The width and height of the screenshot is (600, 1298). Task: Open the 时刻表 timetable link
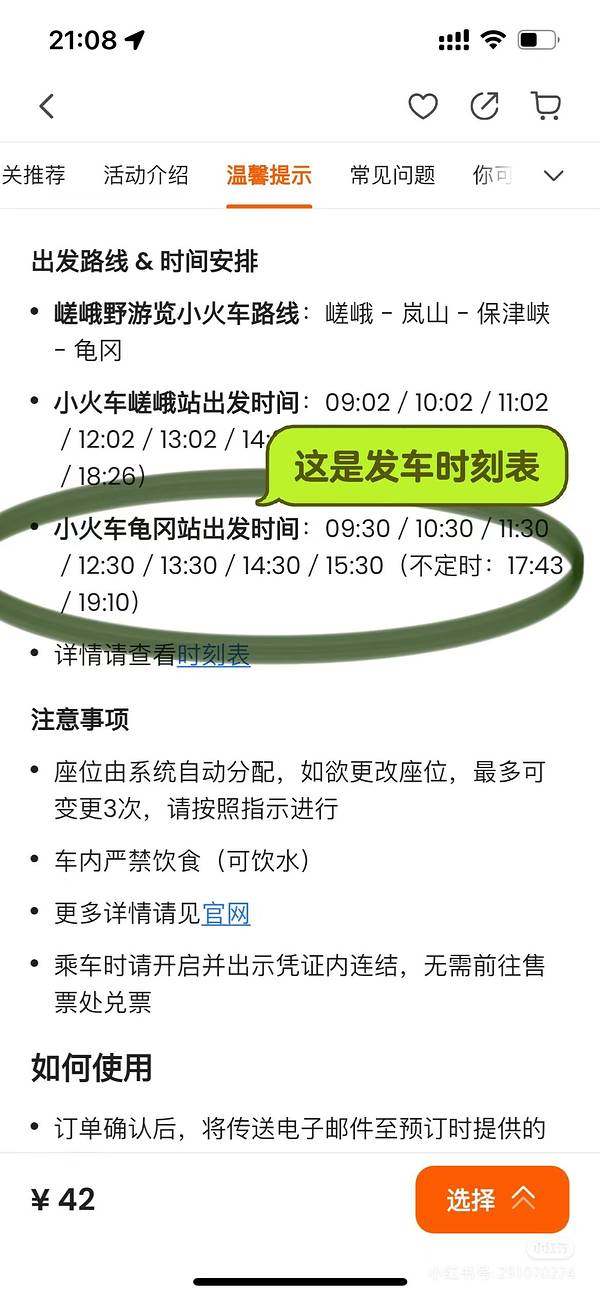pyautogui.click(x=213, y=655)
